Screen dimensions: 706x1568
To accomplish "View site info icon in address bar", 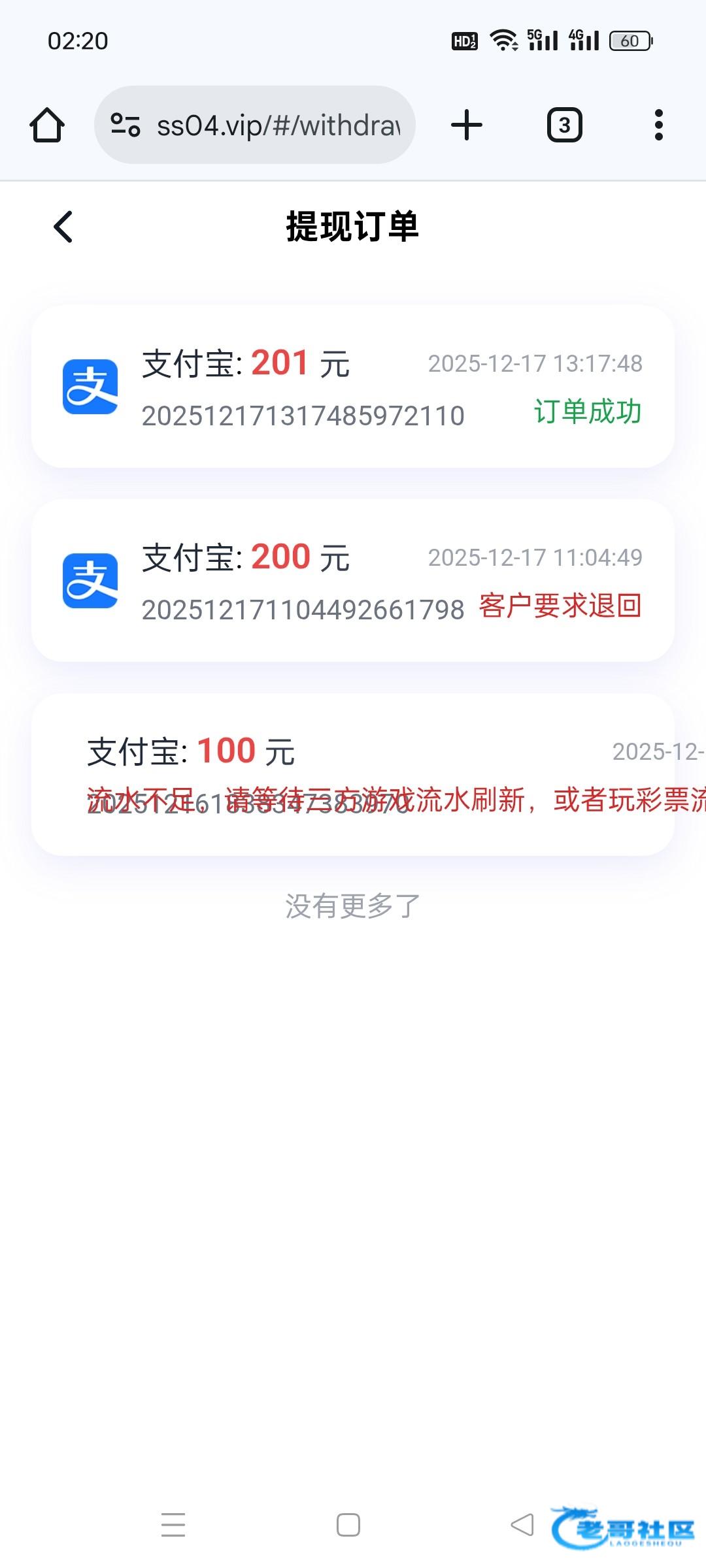I will click(125, 125).
